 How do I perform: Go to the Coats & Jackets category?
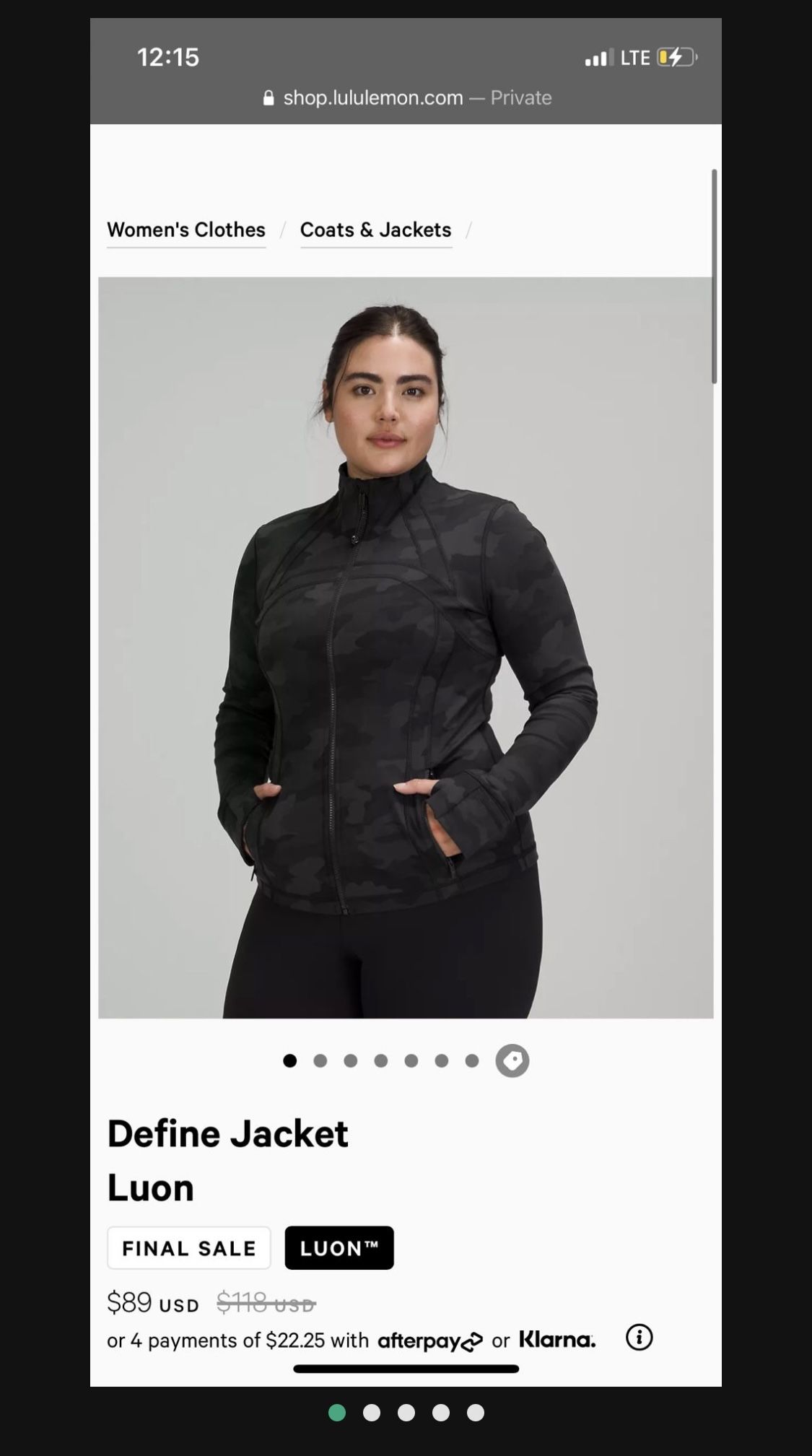click(x=375, y=230)
